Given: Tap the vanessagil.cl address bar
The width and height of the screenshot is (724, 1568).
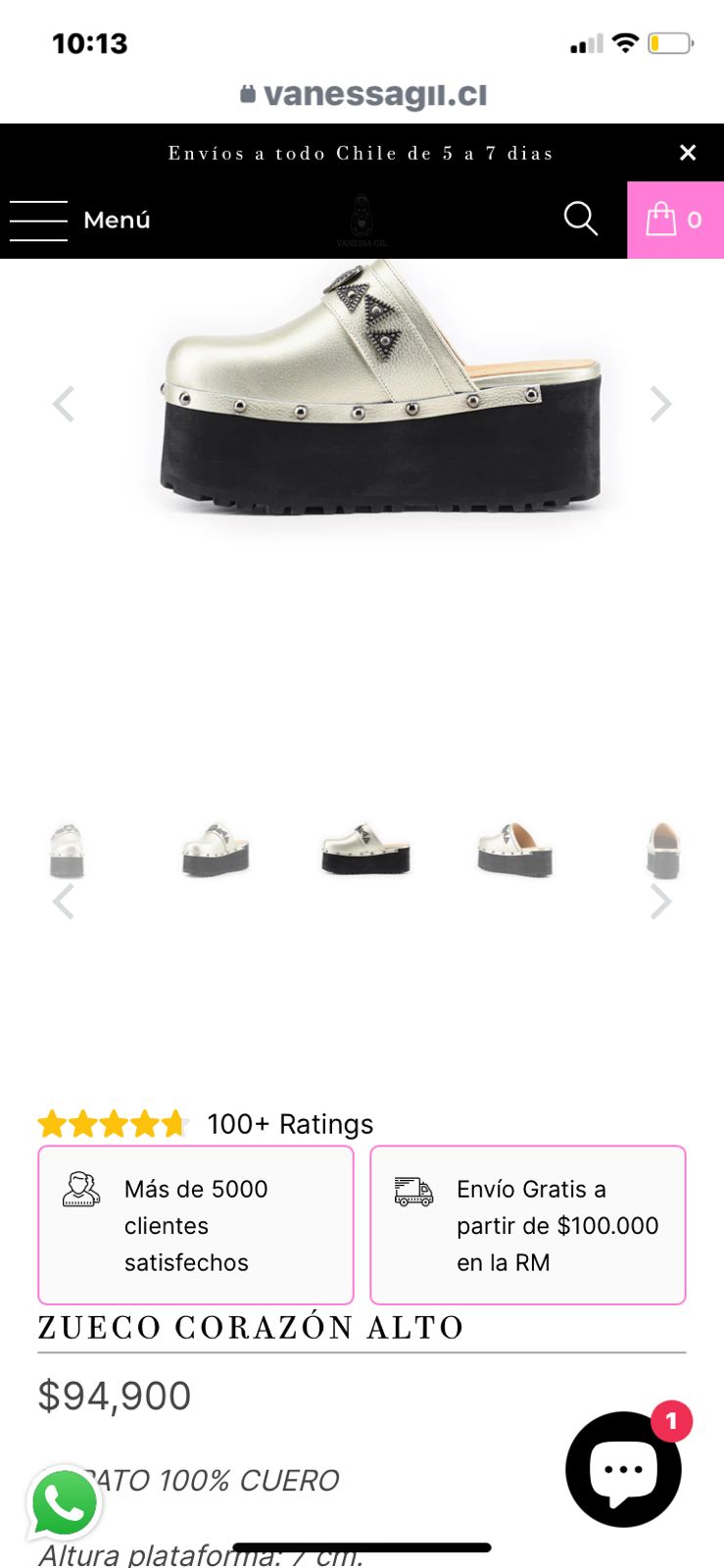Looking at the screenshot, I should (362, 95).
